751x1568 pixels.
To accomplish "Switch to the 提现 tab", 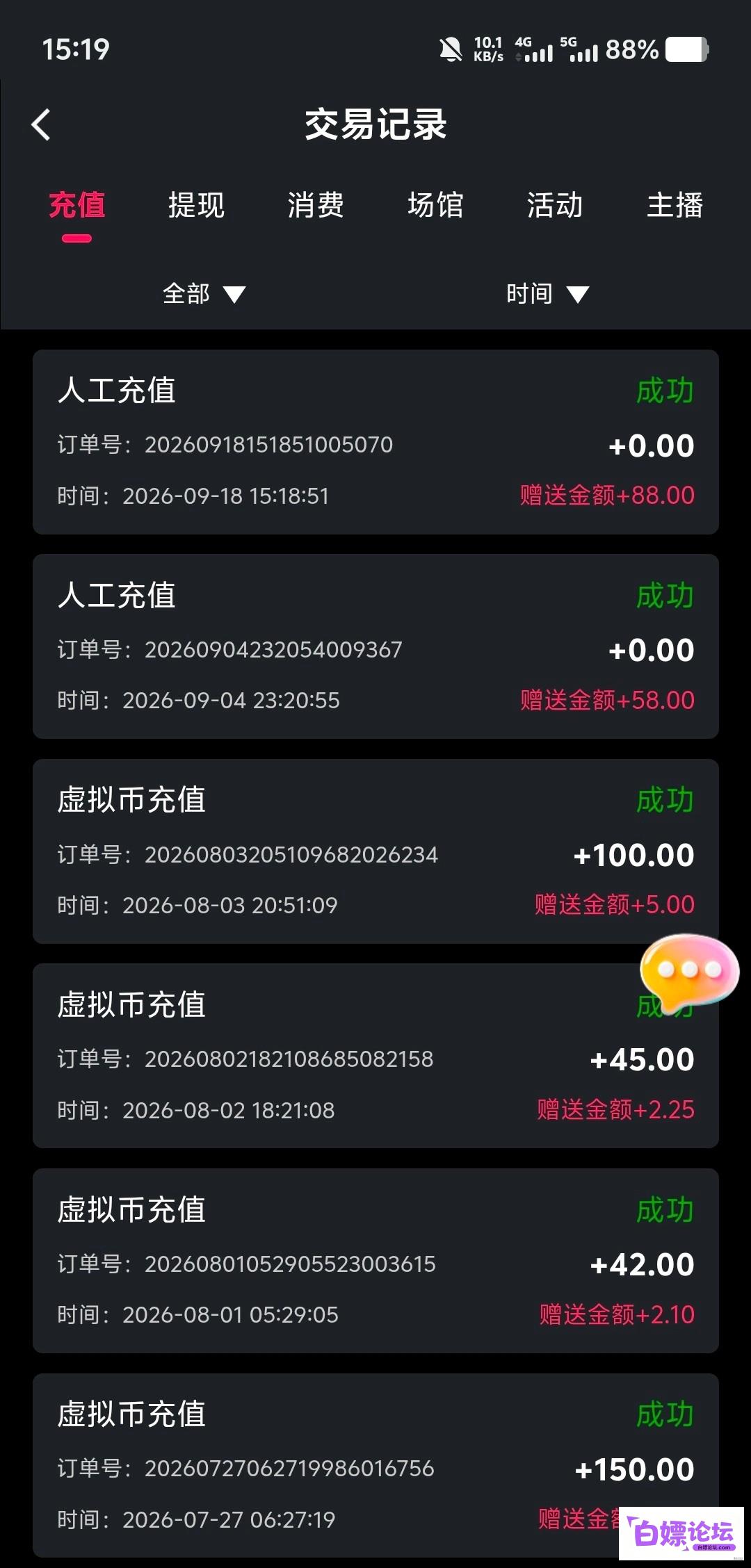I will [196, 205].
